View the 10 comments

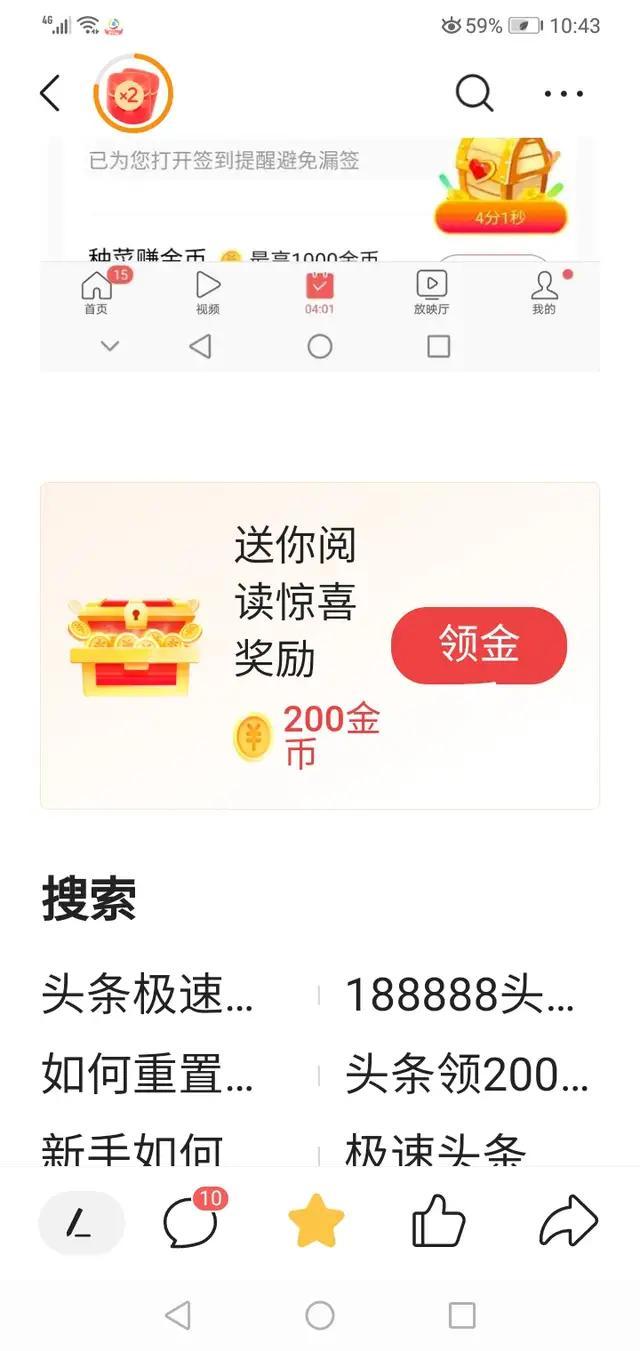point(190,1222)
